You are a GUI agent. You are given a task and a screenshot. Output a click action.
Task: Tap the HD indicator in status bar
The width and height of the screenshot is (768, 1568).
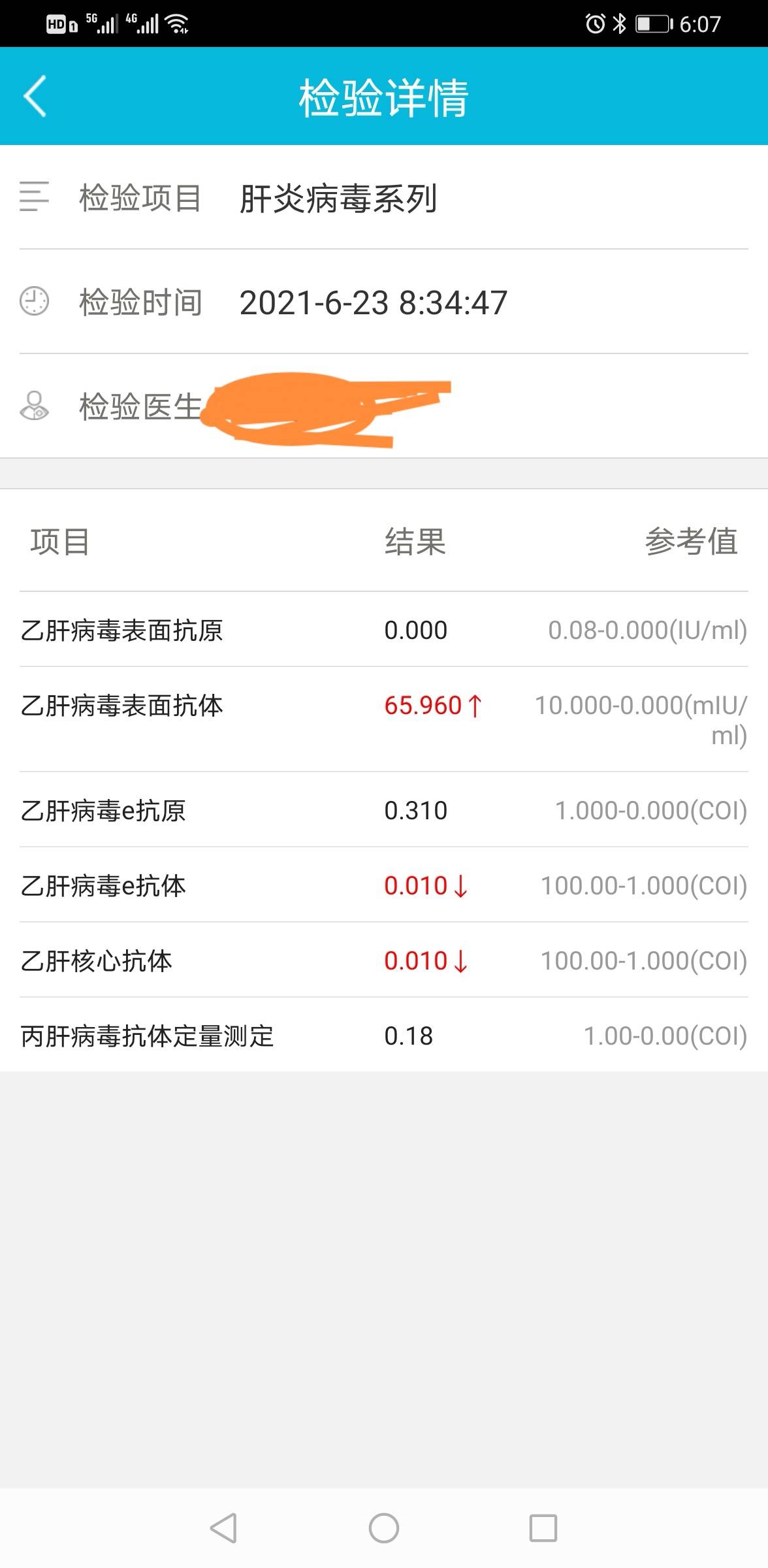pos(56,25)
